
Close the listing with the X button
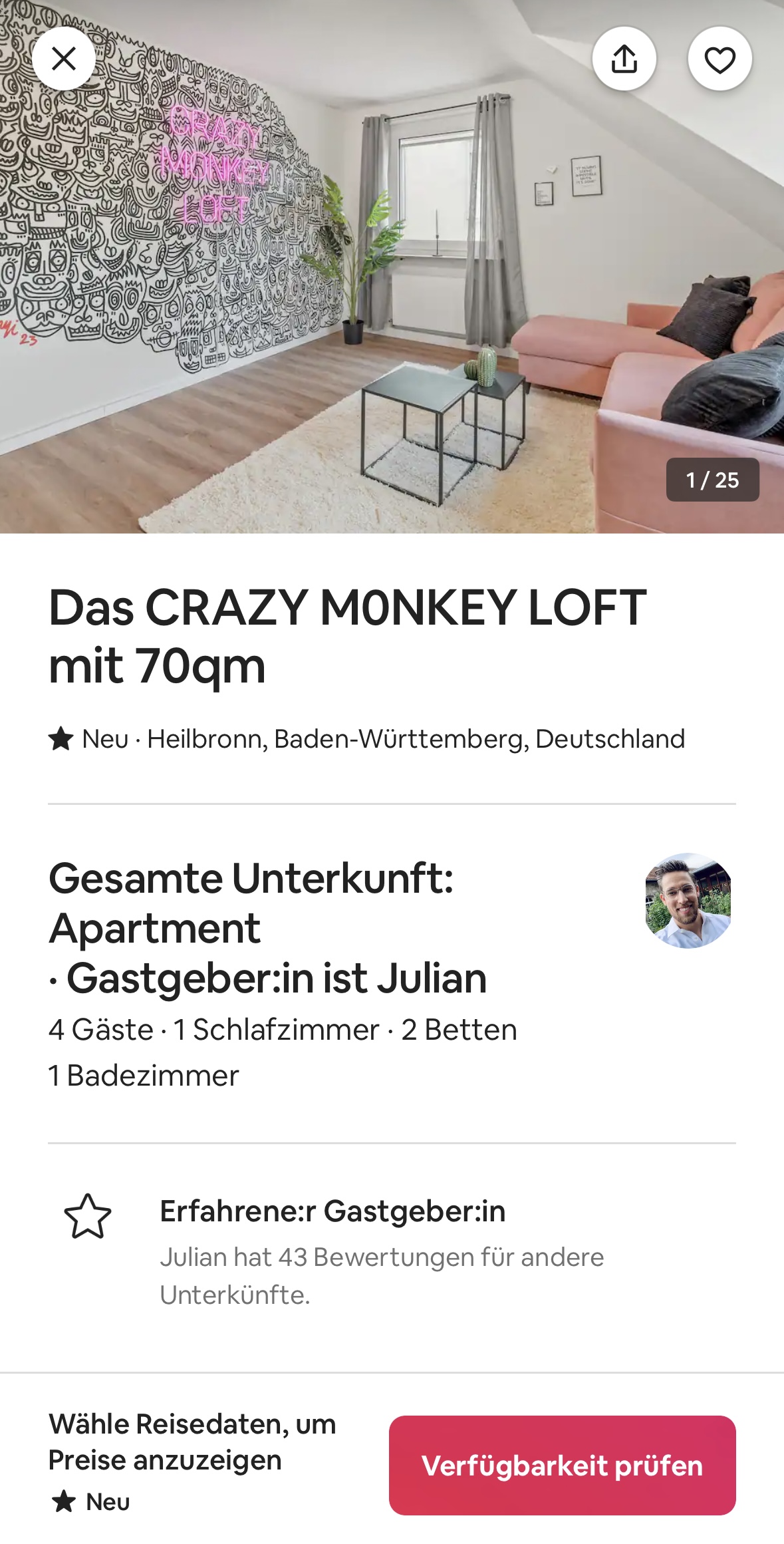(64, 59)
